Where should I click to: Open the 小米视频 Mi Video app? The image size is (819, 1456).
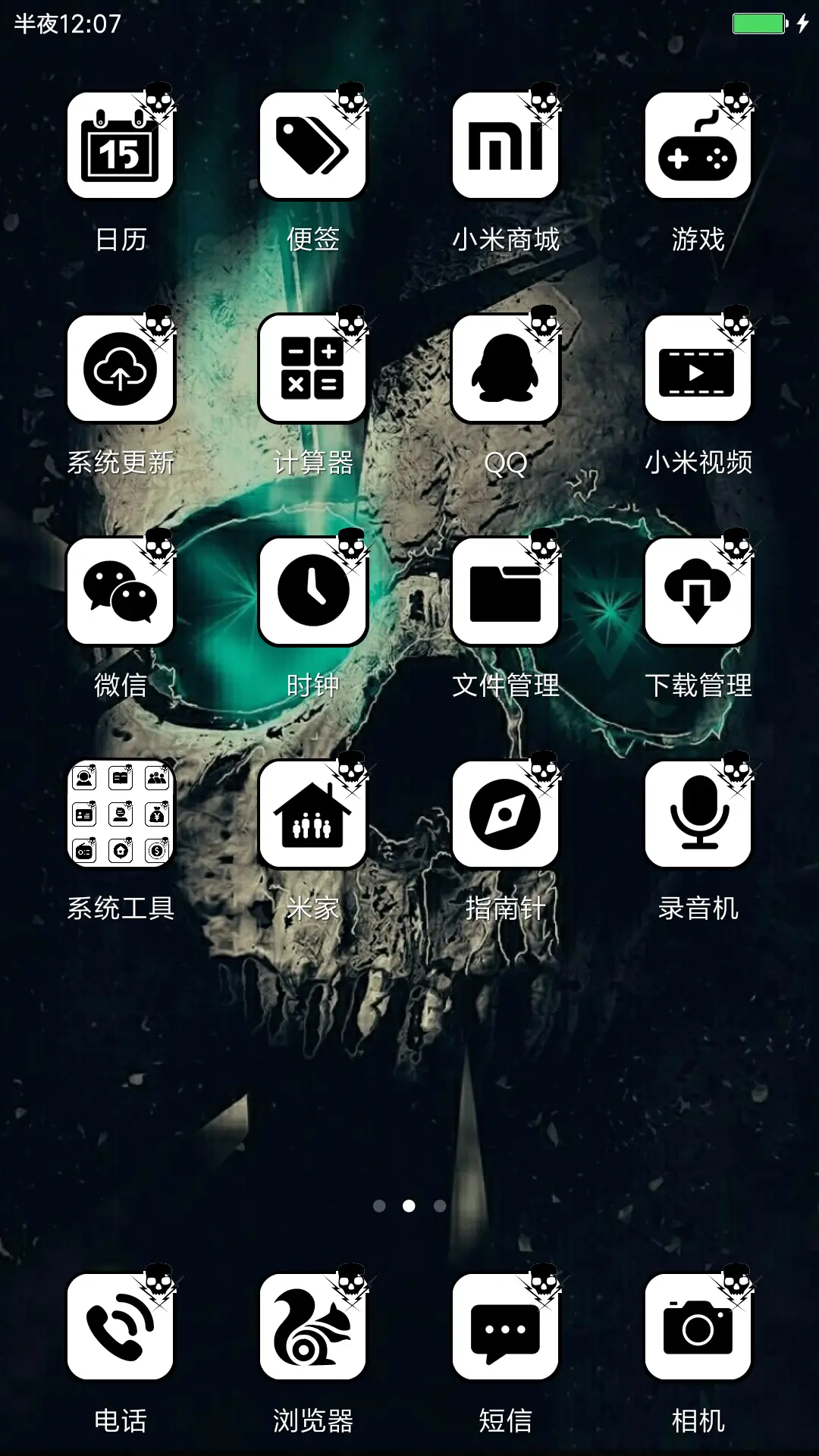point(698,369)
